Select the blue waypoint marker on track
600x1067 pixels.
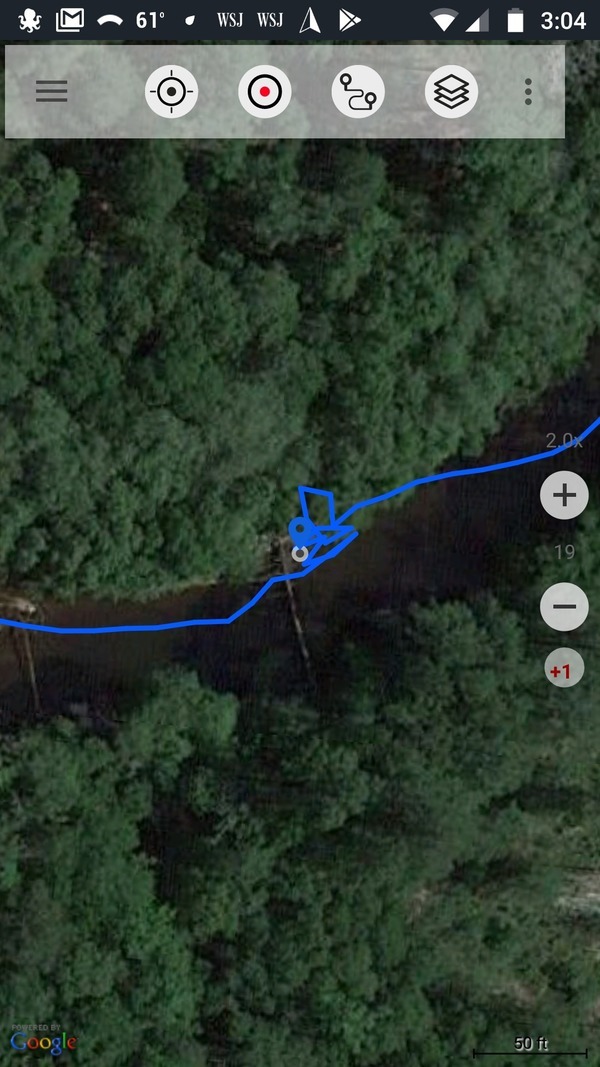(x=299, y=529)
